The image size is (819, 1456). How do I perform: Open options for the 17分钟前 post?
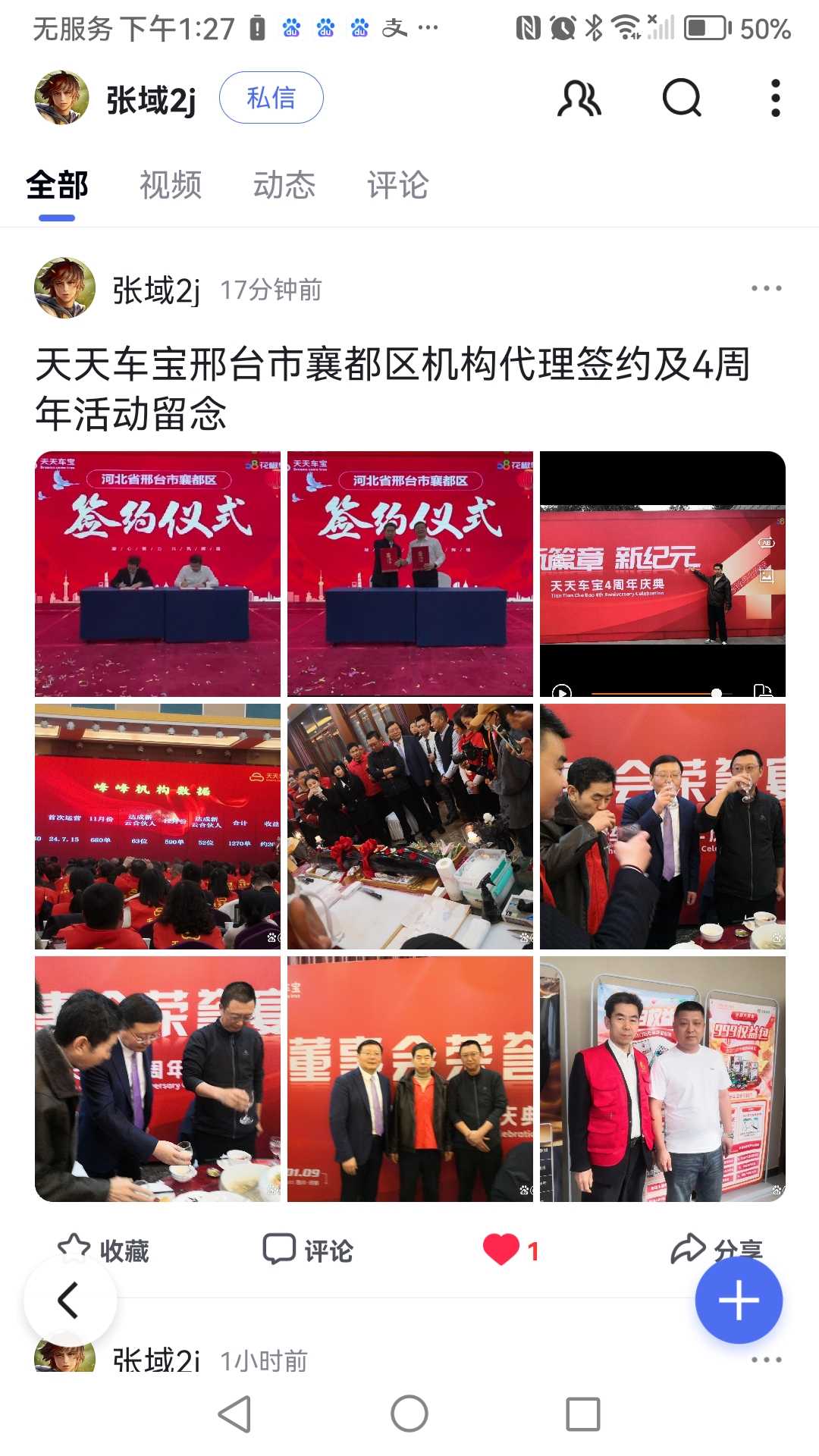pos(766,289)
